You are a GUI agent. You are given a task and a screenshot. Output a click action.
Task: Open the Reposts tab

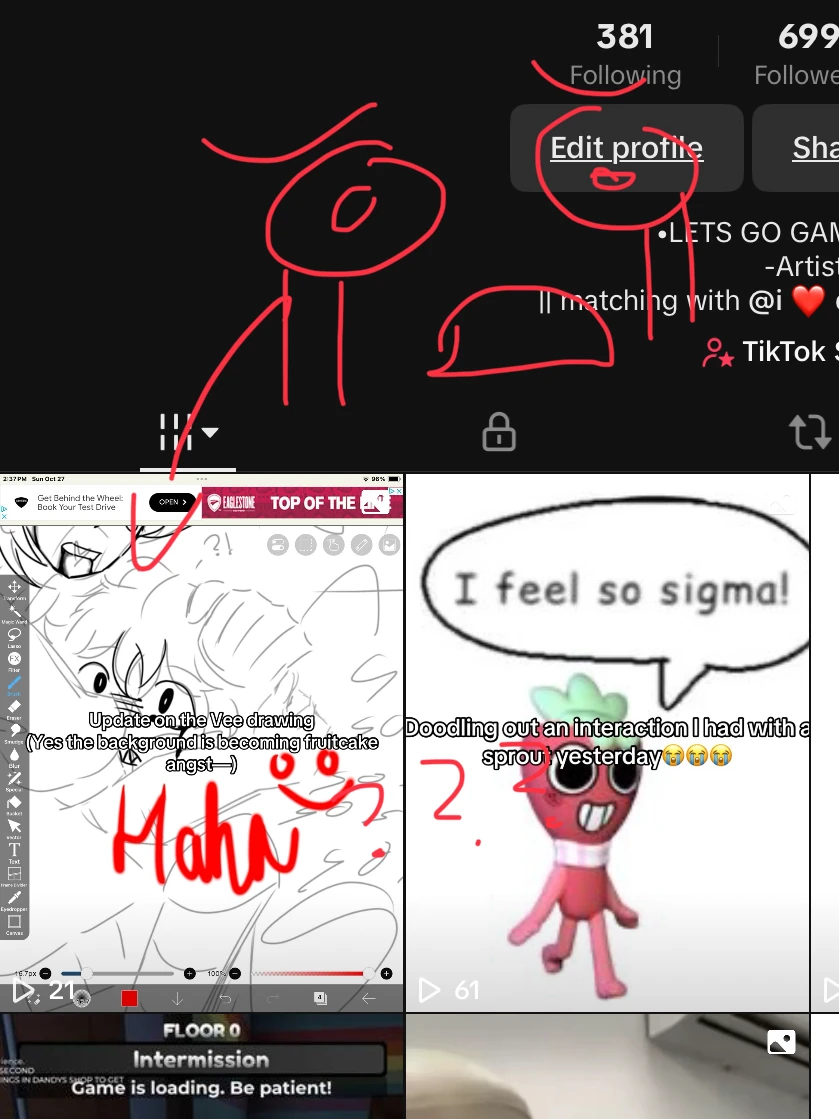[810, 431]
